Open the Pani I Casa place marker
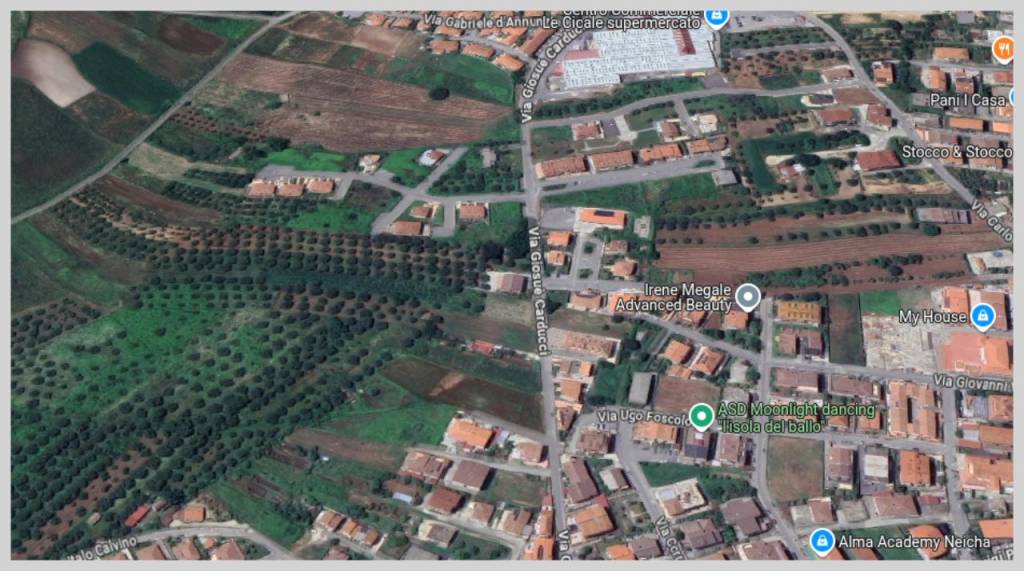This screenshot has height=571, width=1024. pos(1012,99)
